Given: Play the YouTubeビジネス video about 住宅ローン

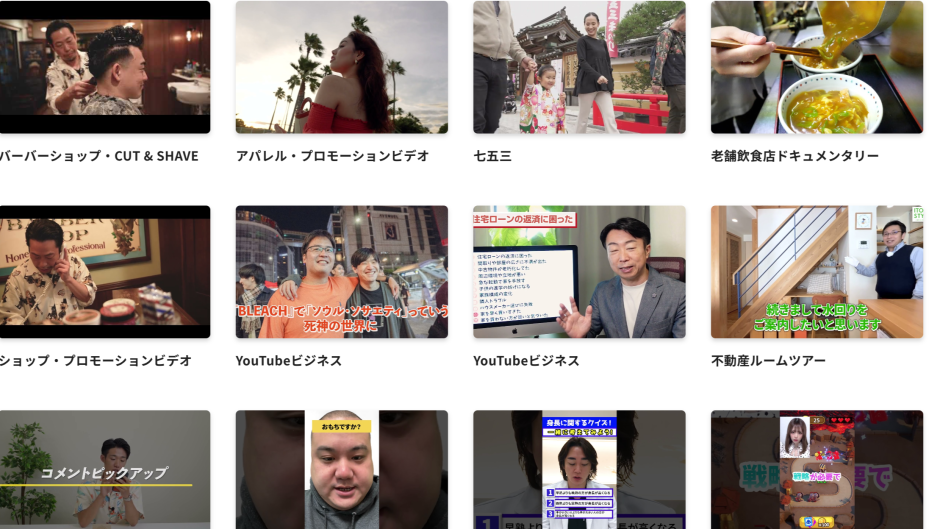Looking at the screenshot, I should pos(579,272).
